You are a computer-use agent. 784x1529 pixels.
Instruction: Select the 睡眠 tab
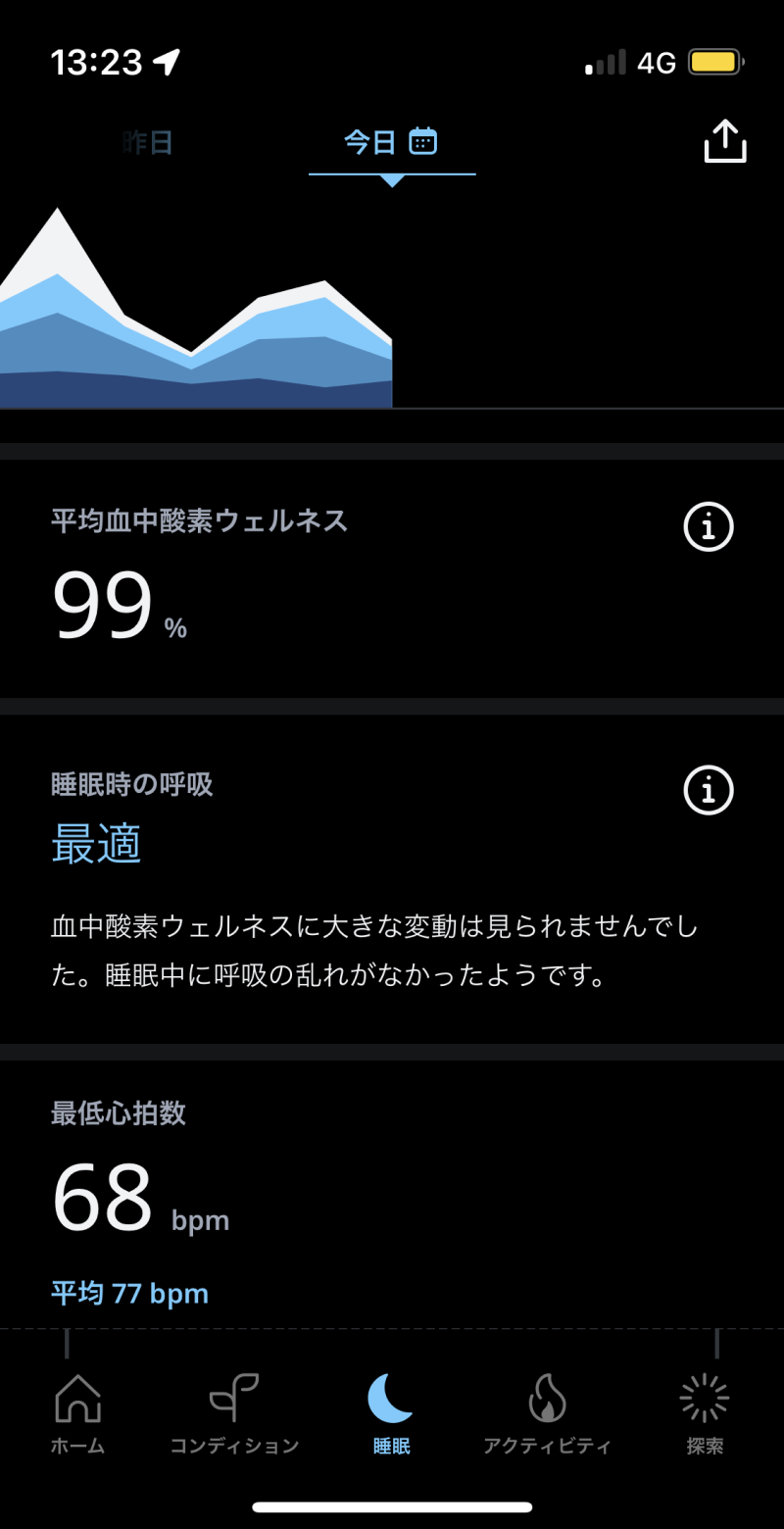coord(391,1413)
